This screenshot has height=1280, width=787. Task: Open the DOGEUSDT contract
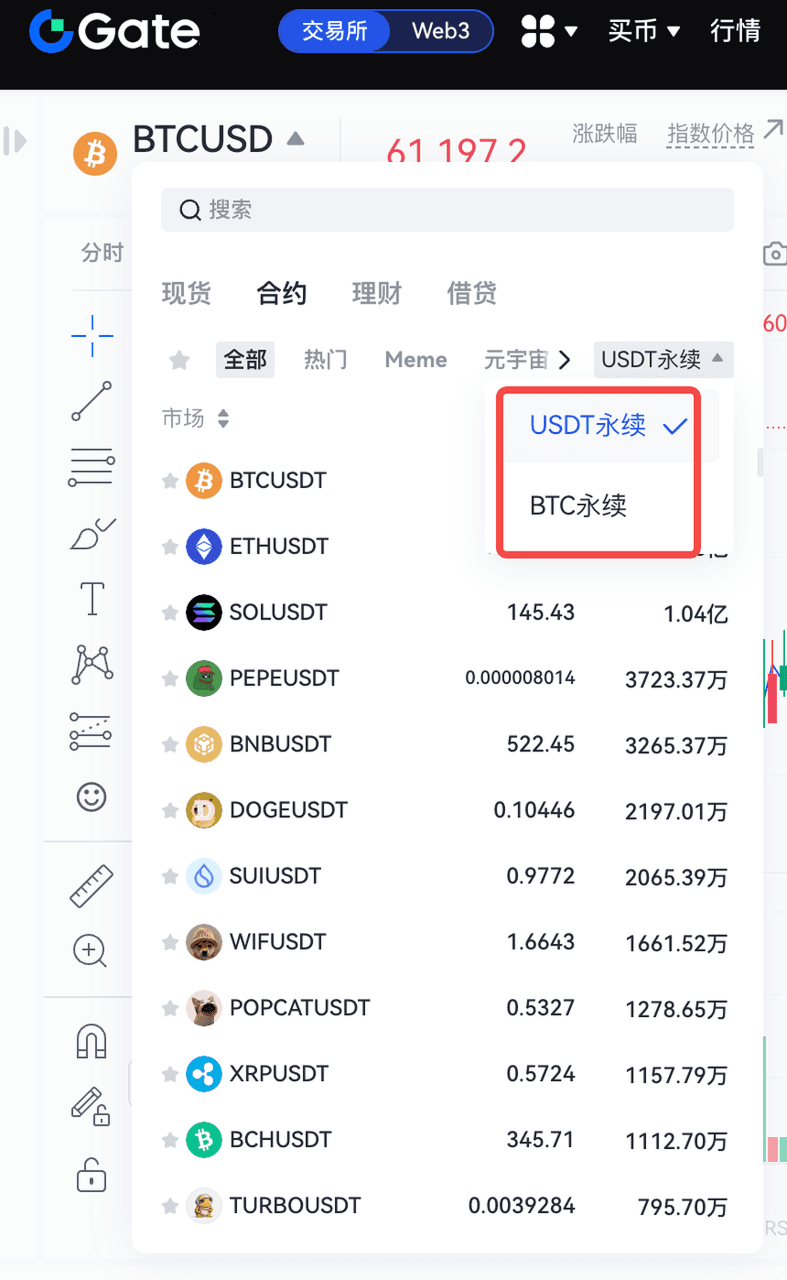[288, 810]
